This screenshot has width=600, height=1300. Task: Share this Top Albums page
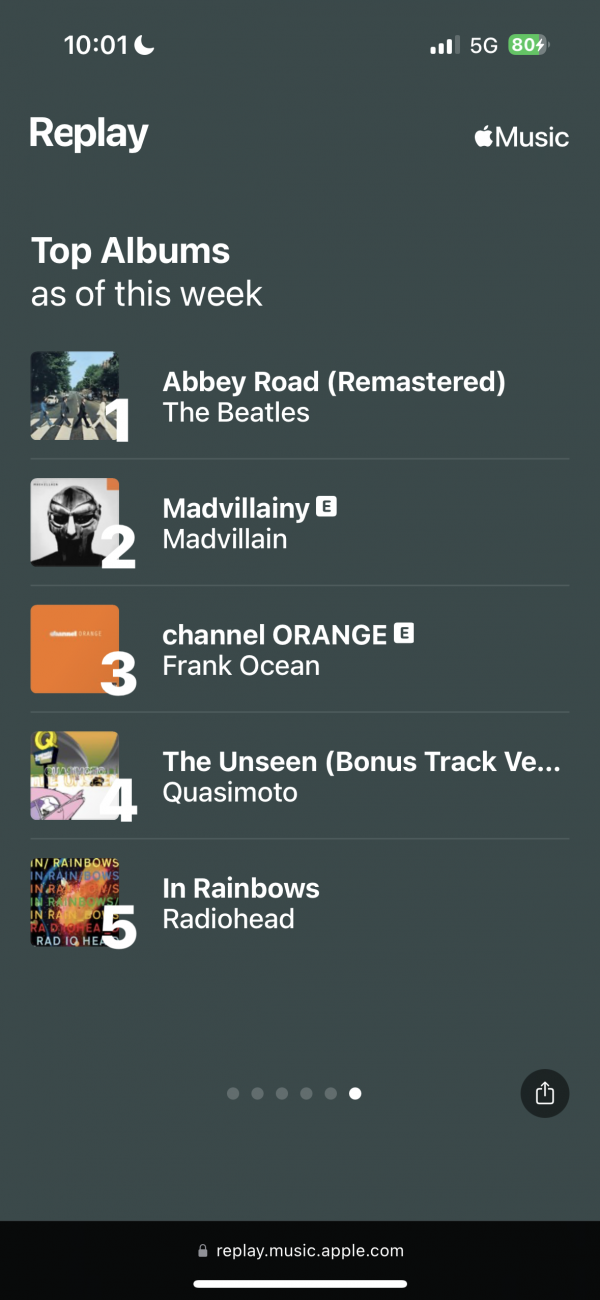(545, 1093)
